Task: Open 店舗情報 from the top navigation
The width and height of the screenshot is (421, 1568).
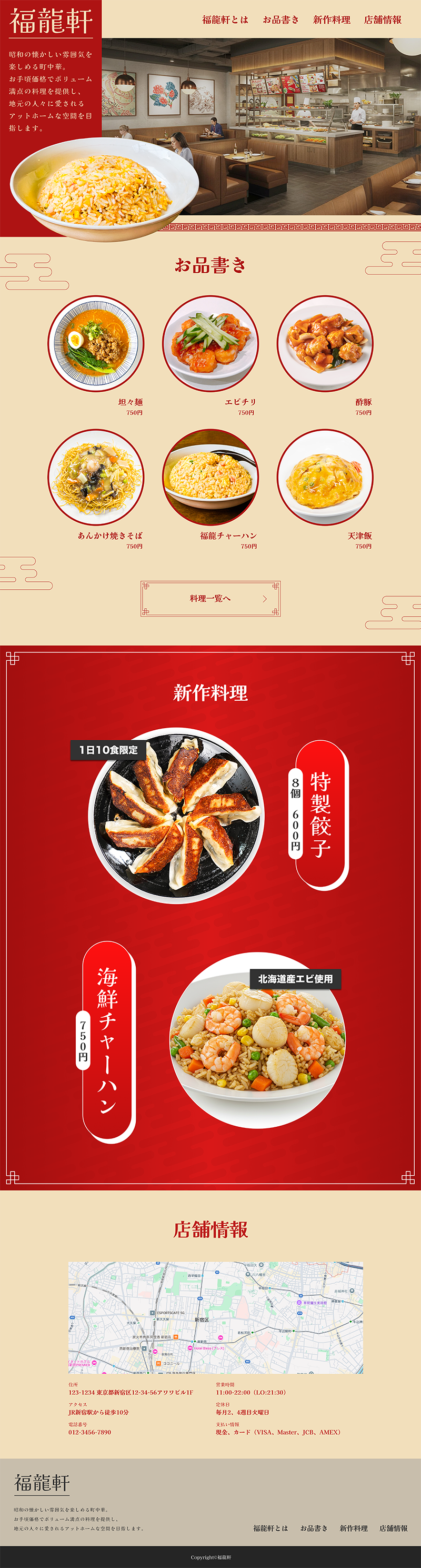Action: pyautogui.click(x=383, y=19)
